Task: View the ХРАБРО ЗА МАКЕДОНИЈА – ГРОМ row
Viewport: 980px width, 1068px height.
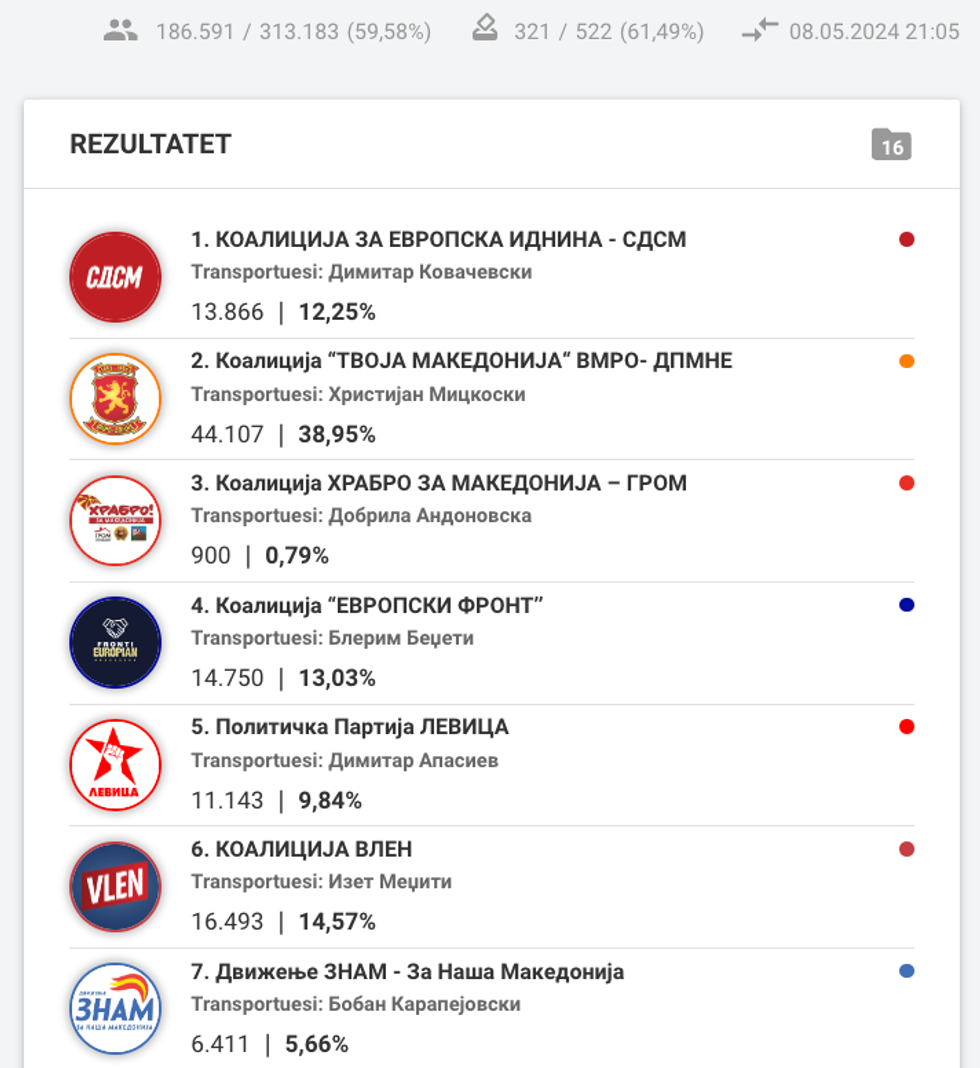Action: (439, 483)
